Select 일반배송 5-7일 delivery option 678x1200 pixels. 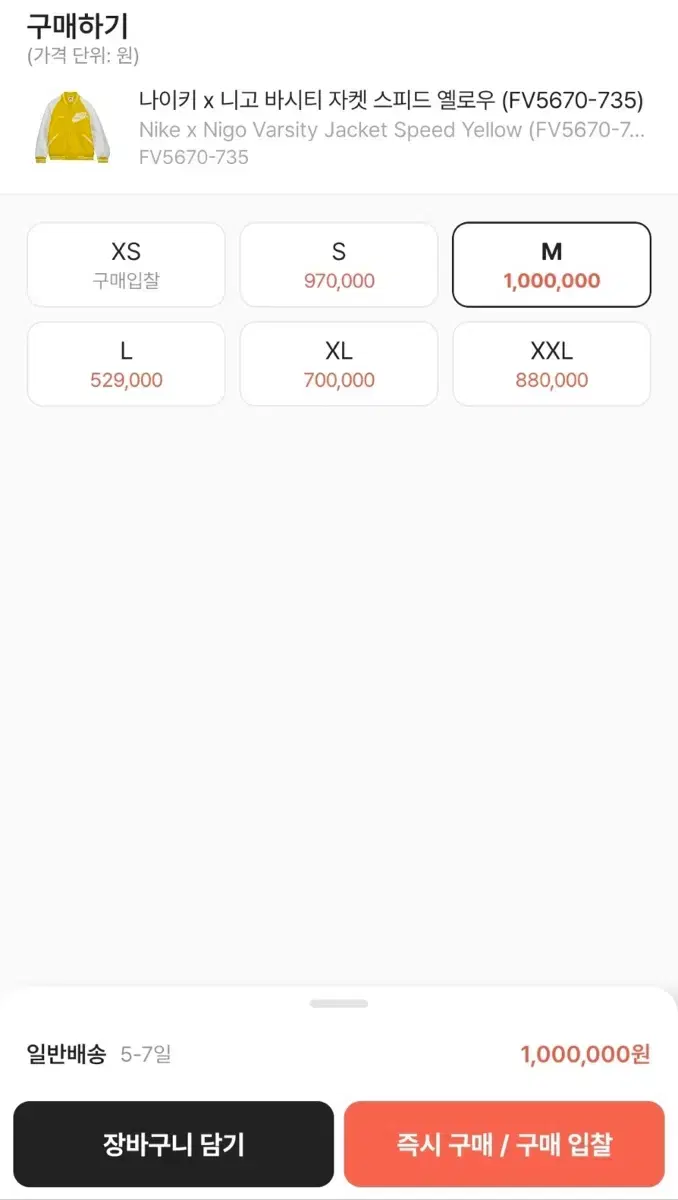tap(339, 1054)
